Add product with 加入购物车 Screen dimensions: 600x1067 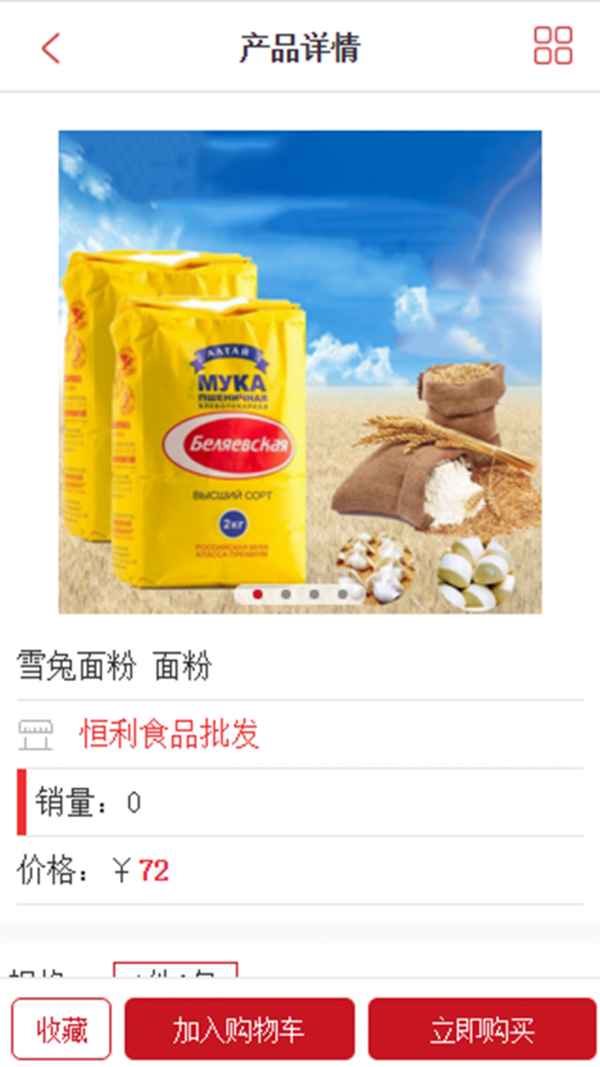click(239, 1029)
